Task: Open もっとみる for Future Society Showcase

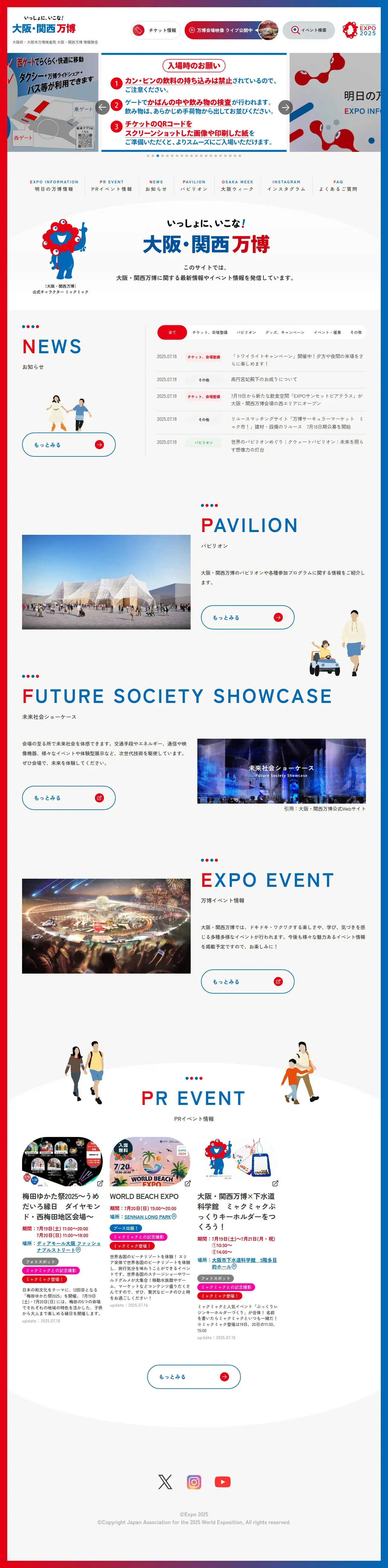Action: 69,797
